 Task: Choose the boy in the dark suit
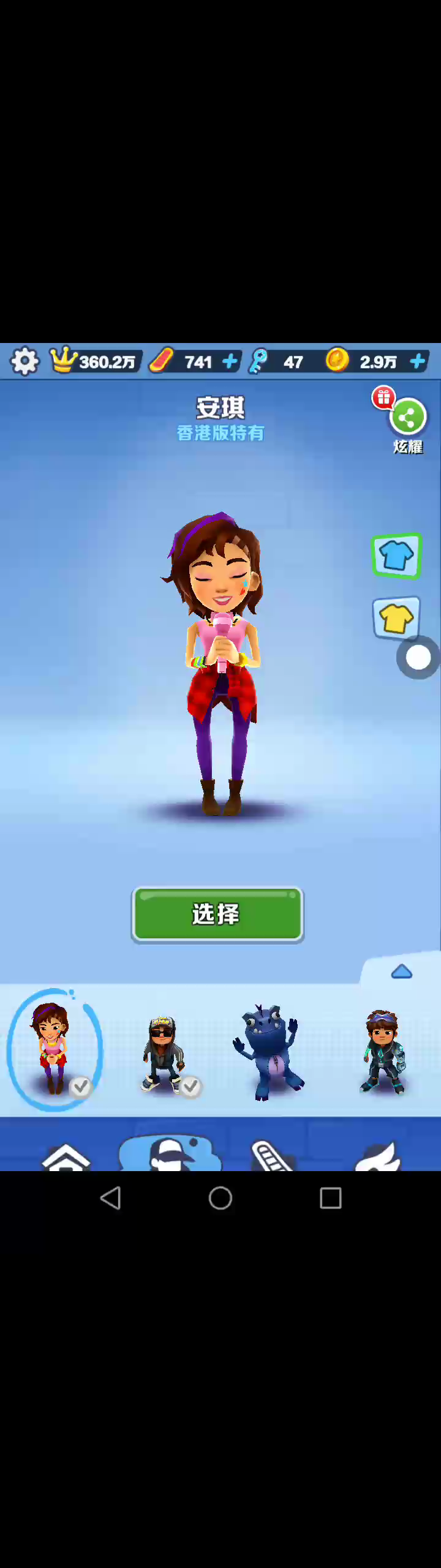coord(383,1053)
